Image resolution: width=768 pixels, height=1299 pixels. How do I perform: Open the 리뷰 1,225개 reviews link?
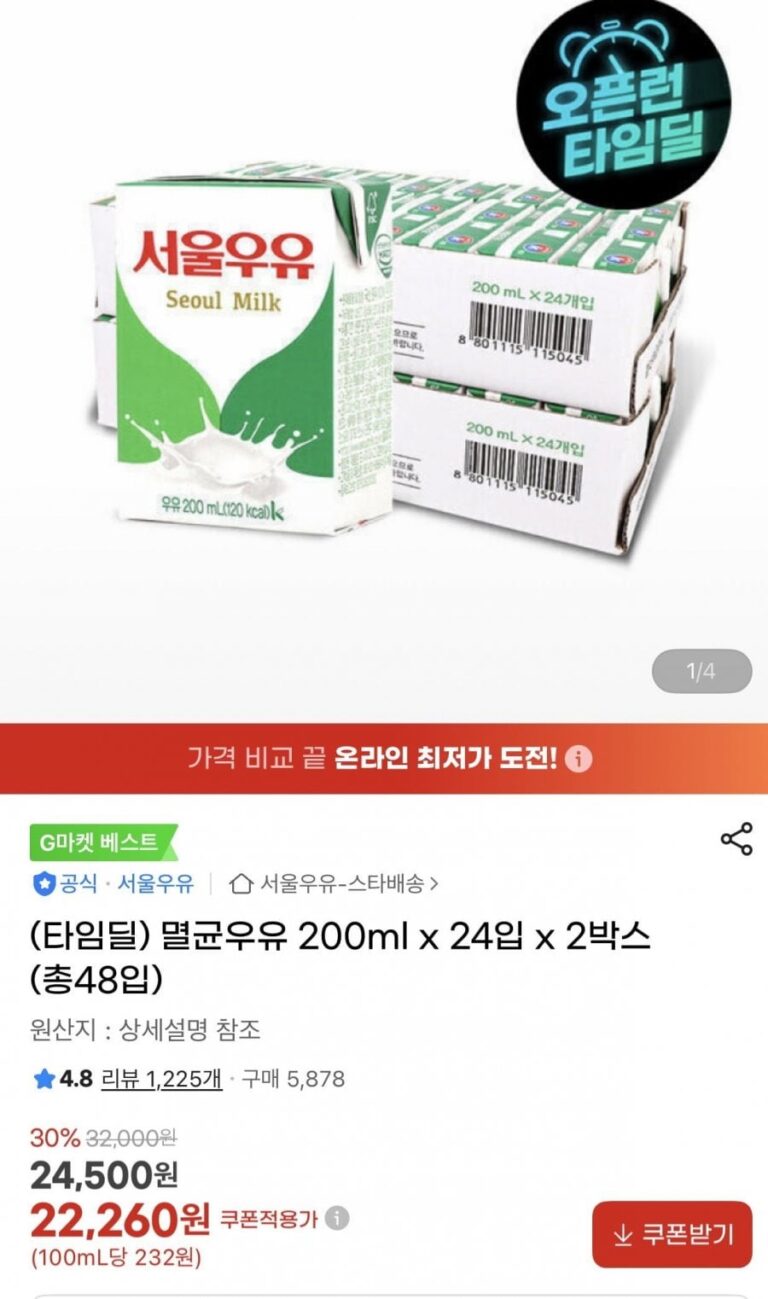(x=162, y=1079)
